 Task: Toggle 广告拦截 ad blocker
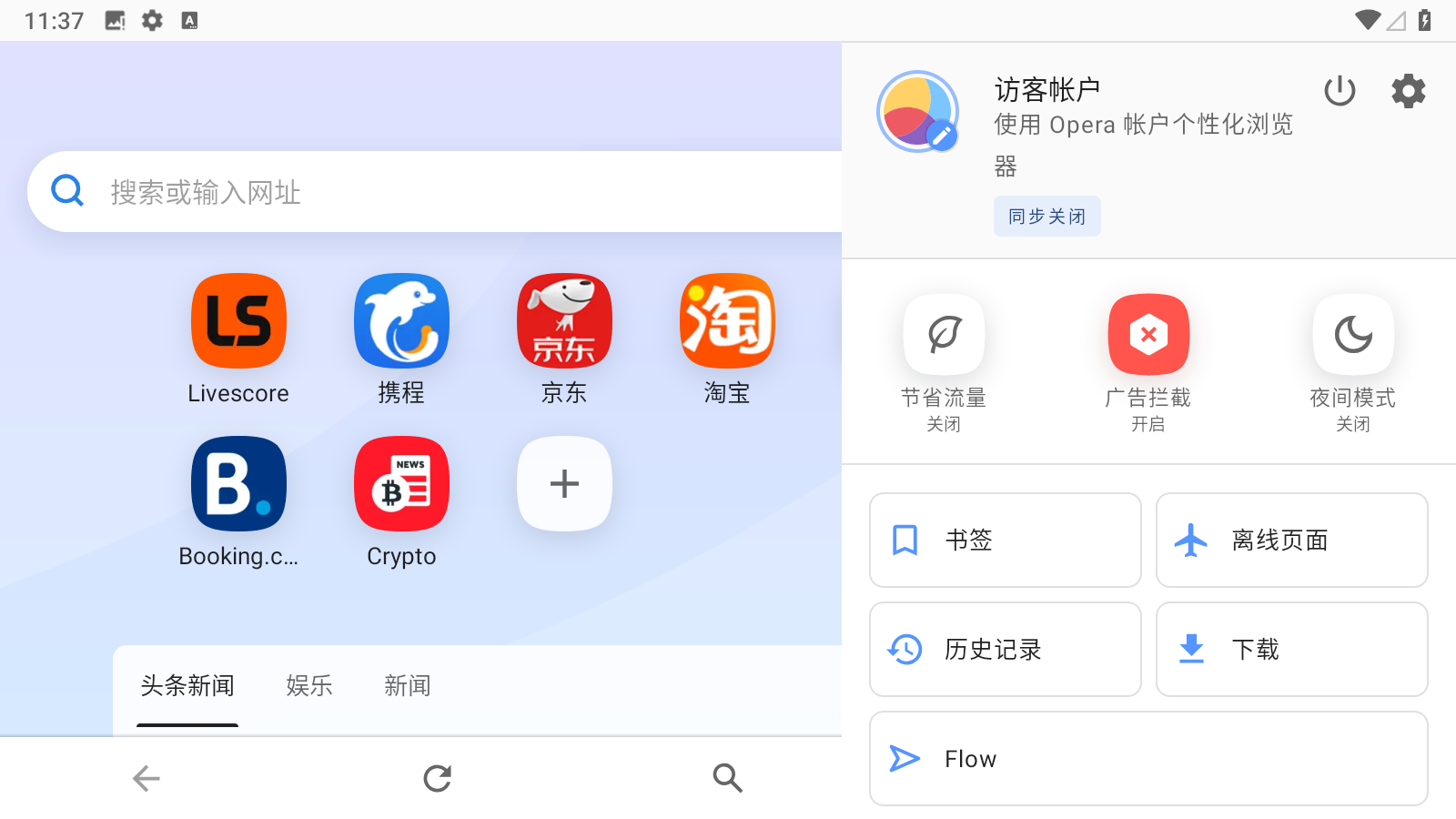pyautogui.click(x=1148, y=335)
